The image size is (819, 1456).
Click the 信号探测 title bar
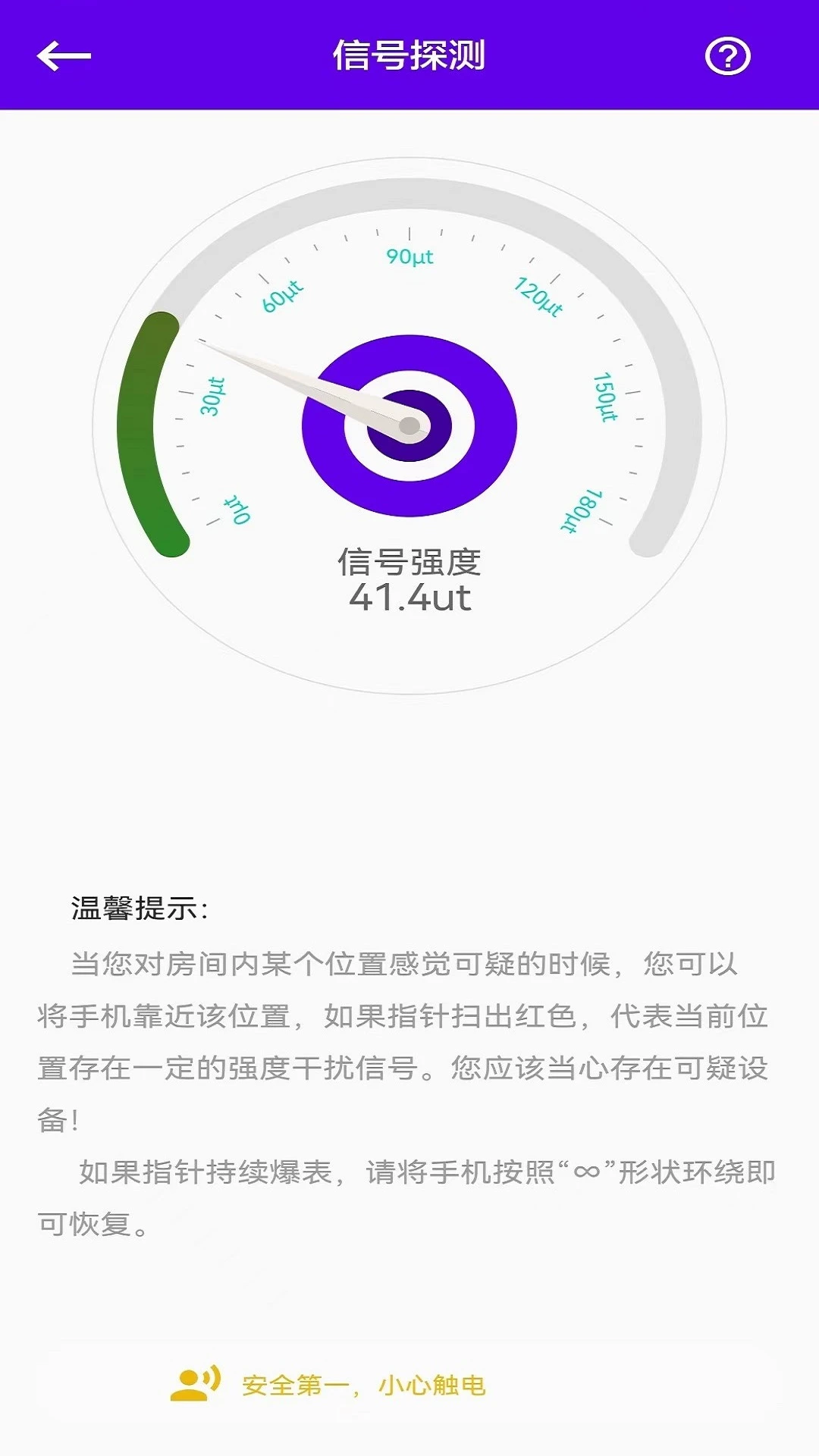tap(409, 55)
